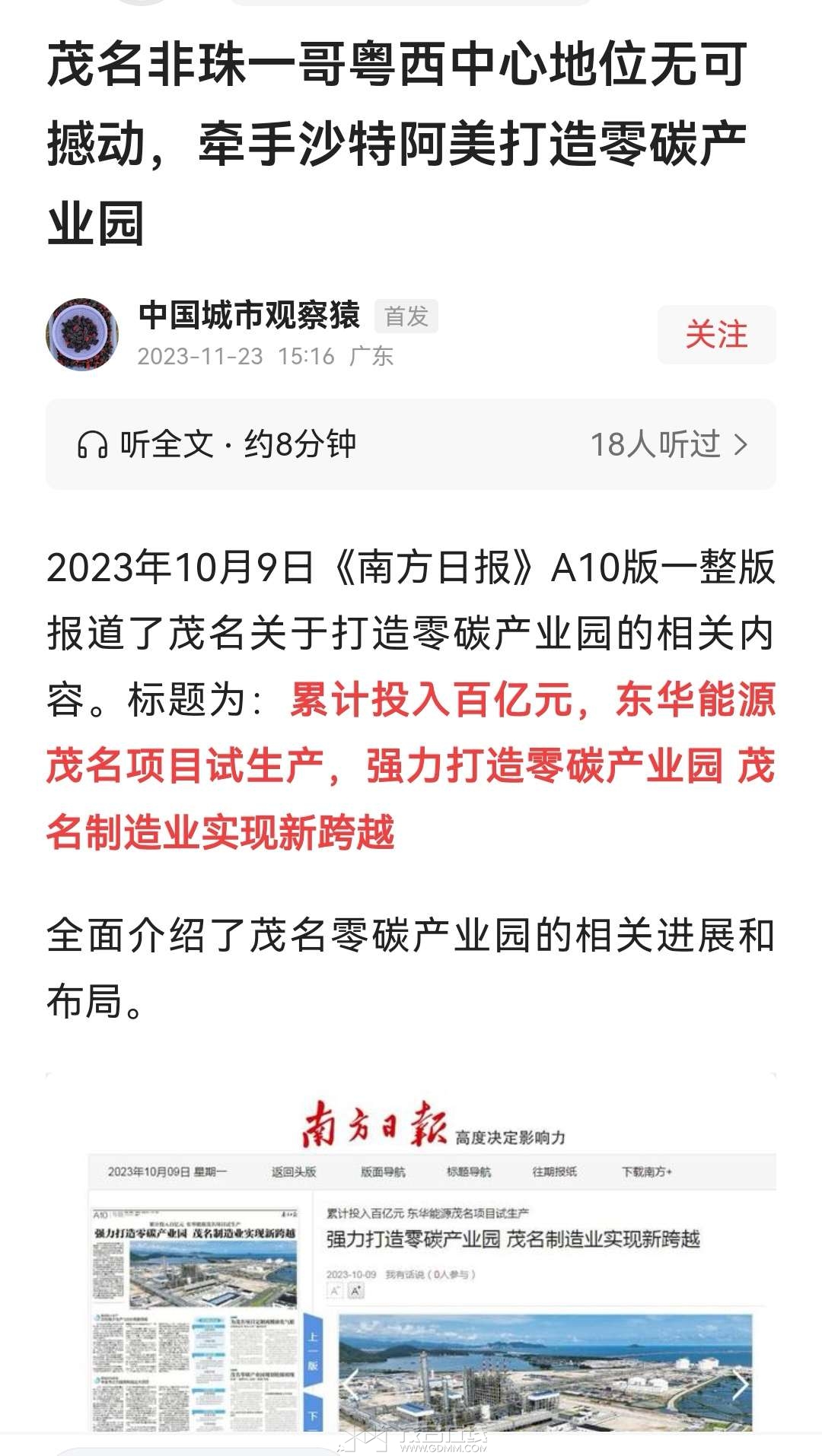The image size is (822, 1456).
Task: Open 中国城市观察猿 author avatar
Action: (x=82, y=334)
